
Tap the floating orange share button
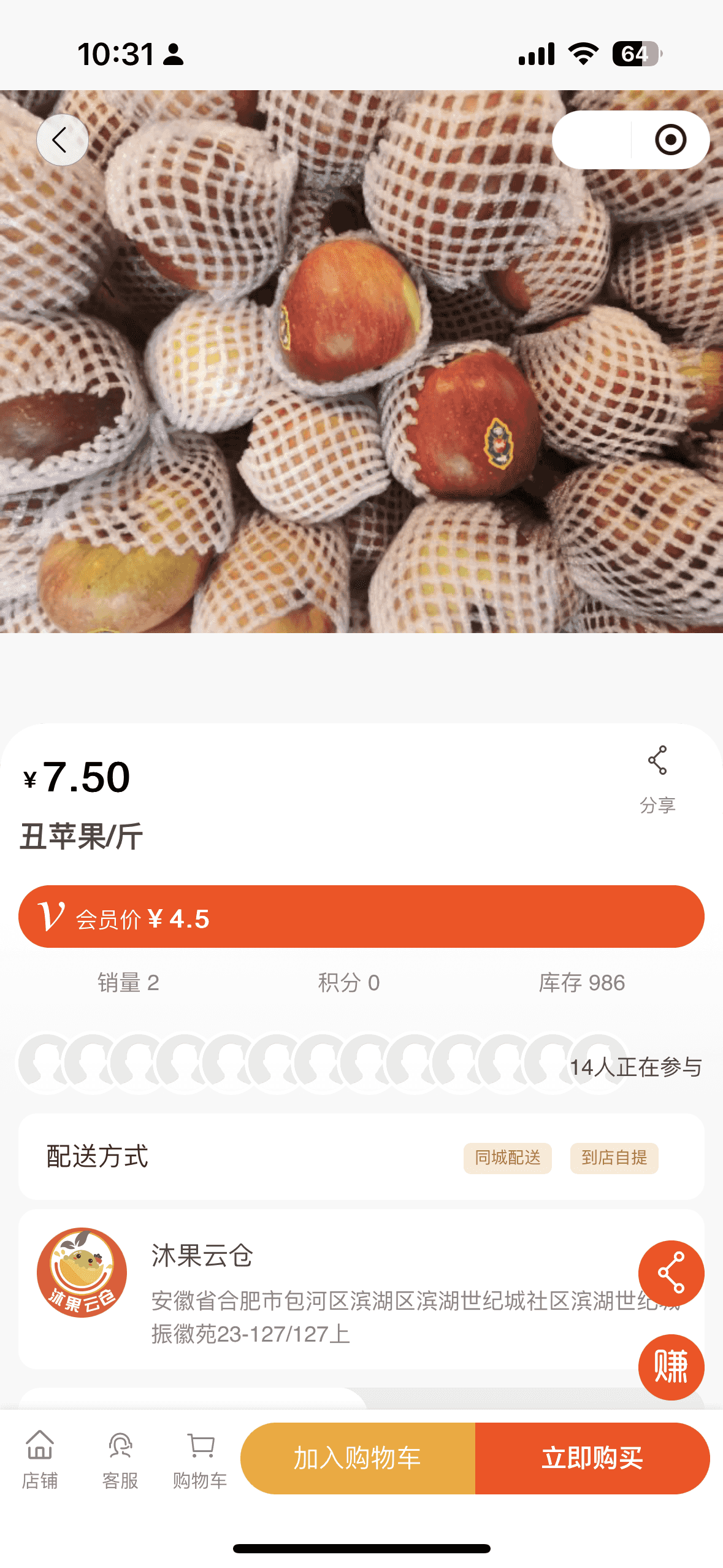click(x=671, y=1273)
